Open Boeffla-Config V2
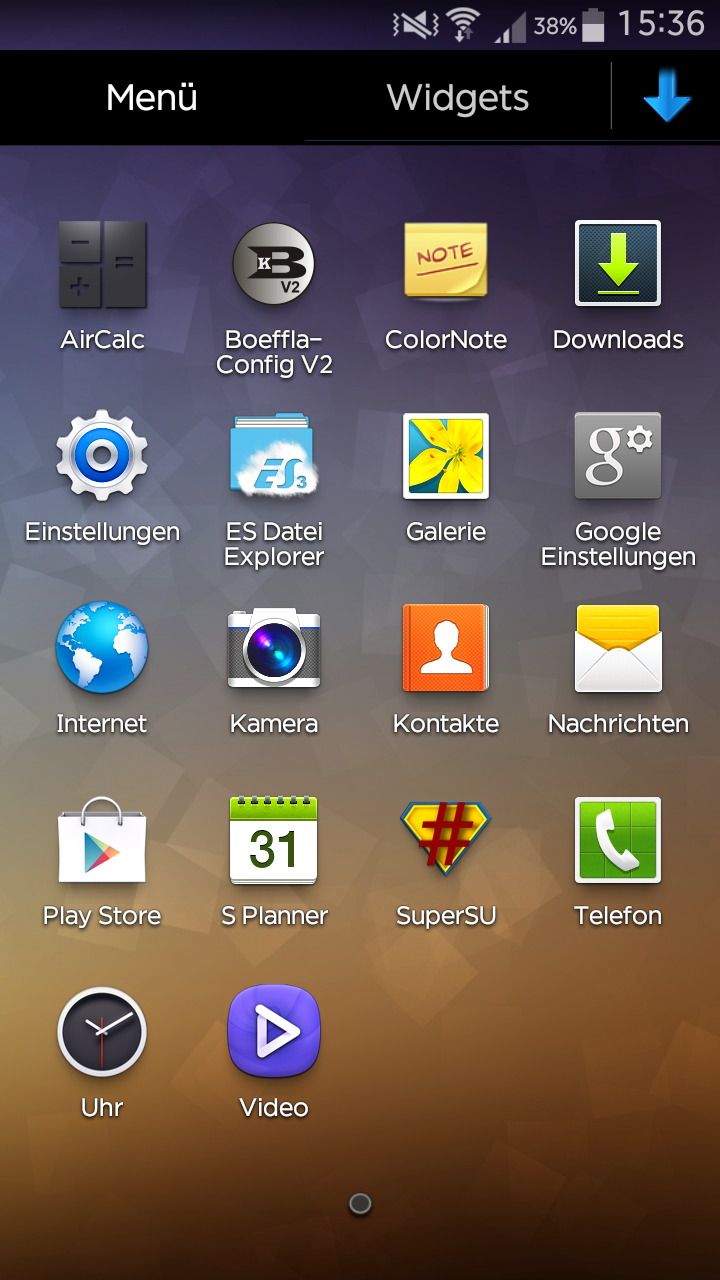Viewport: 720px width, 1280px height. (x=274, y=265)
